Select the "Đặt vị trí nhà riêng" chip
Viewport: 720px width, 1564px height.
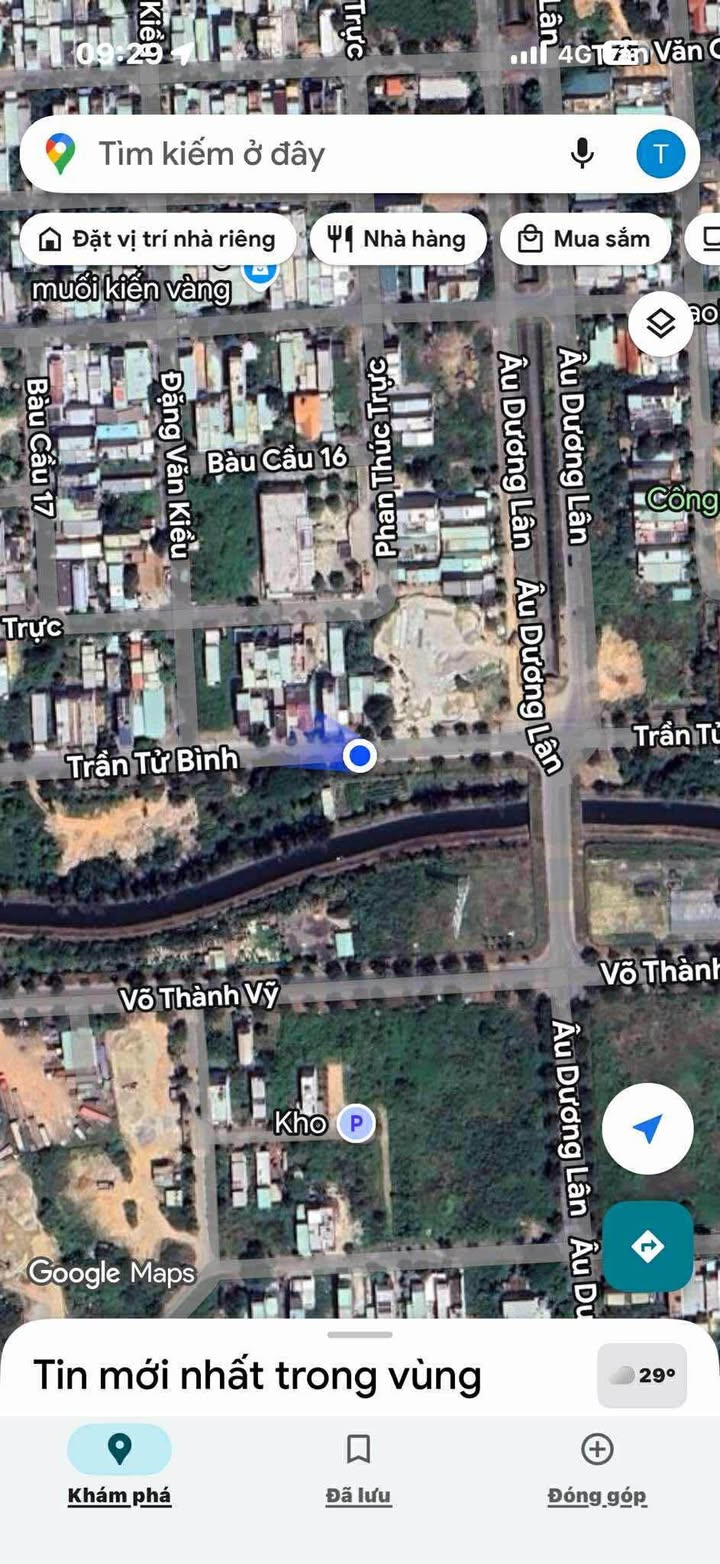157,239
